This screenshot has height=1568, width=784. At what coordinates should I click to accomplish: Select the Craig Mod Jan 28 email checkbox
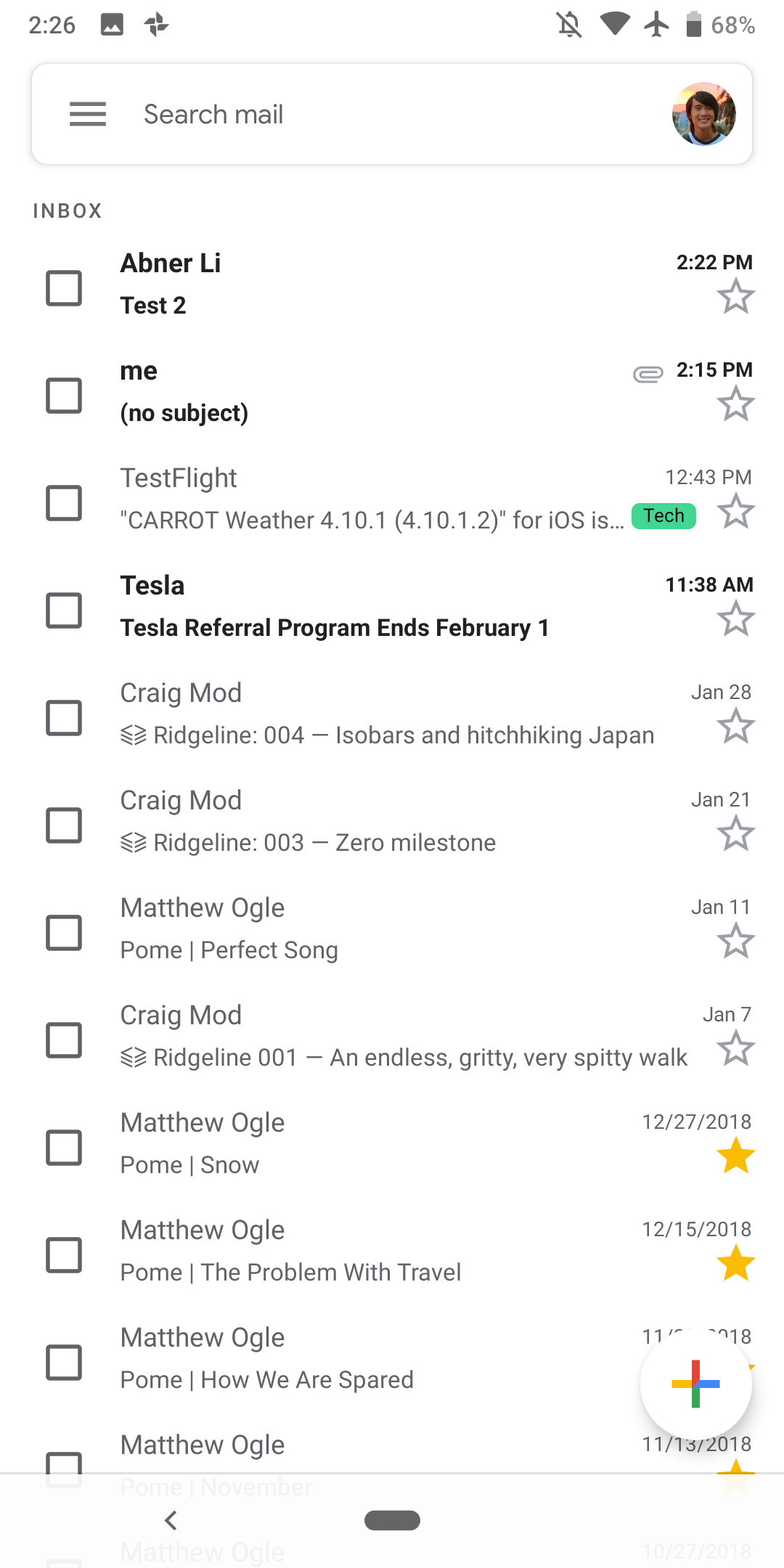pyautogui.click(x=64, y=718)
